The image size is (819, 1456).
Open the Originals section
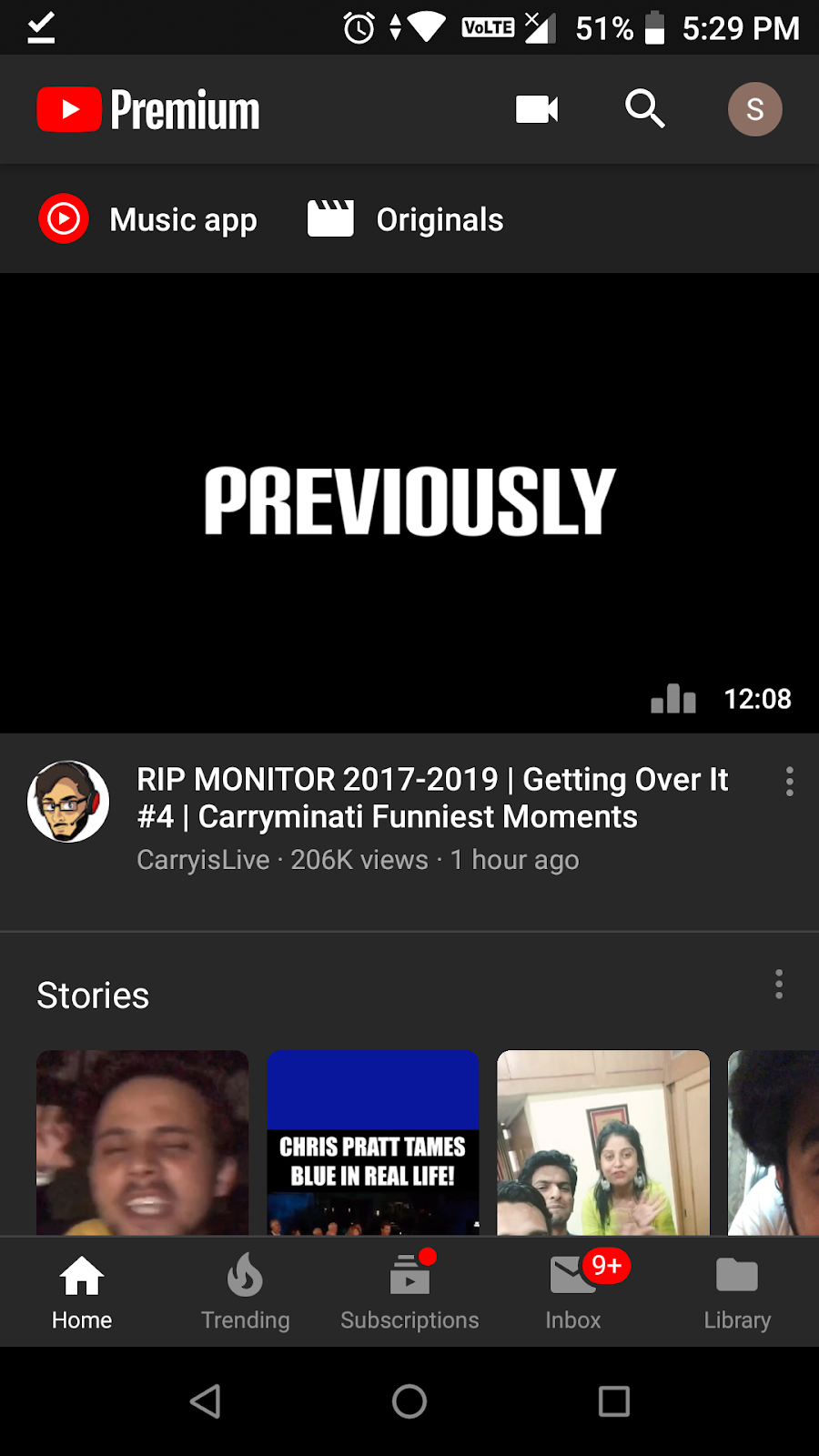point(407,219)
